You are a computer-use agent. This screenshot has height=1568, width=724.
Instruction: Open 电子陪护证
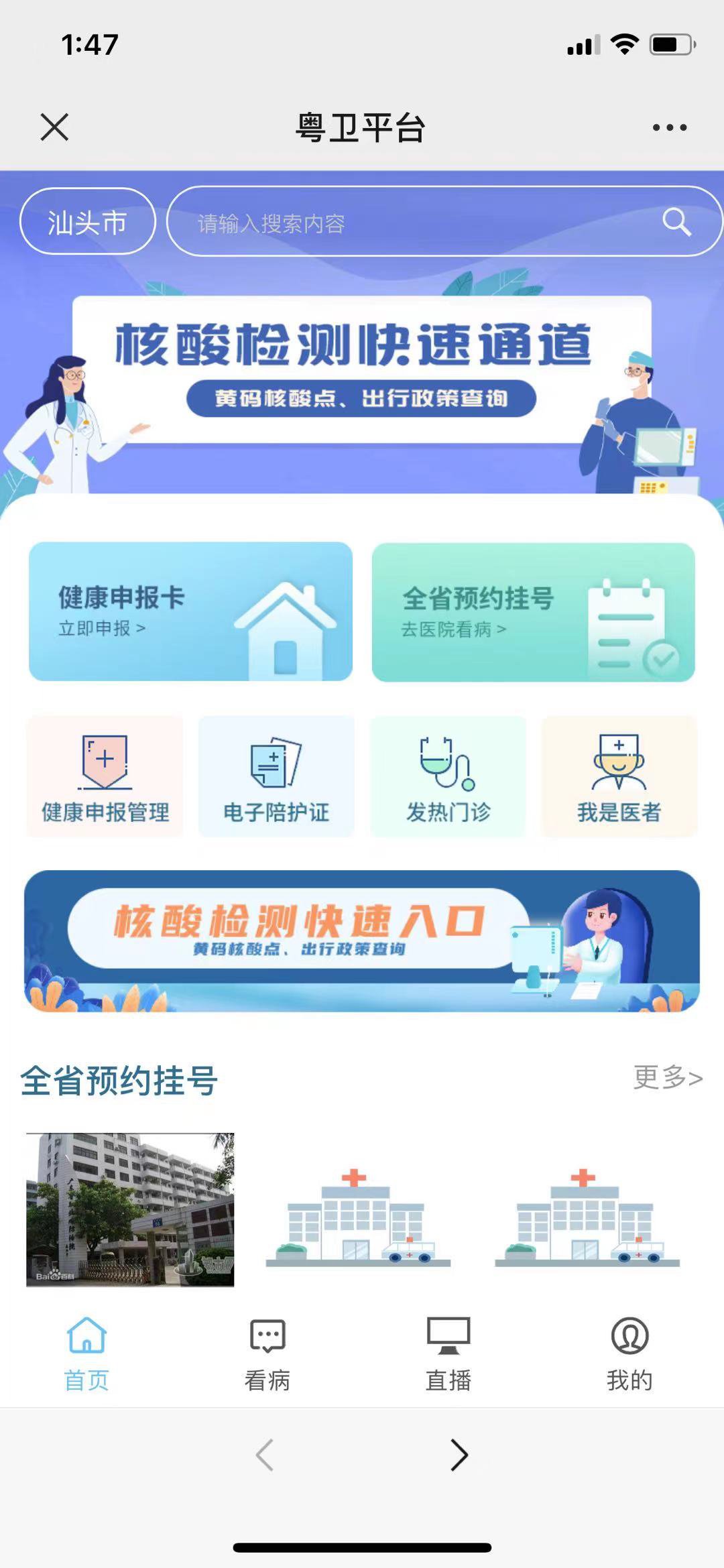click(x=276, y=776)
